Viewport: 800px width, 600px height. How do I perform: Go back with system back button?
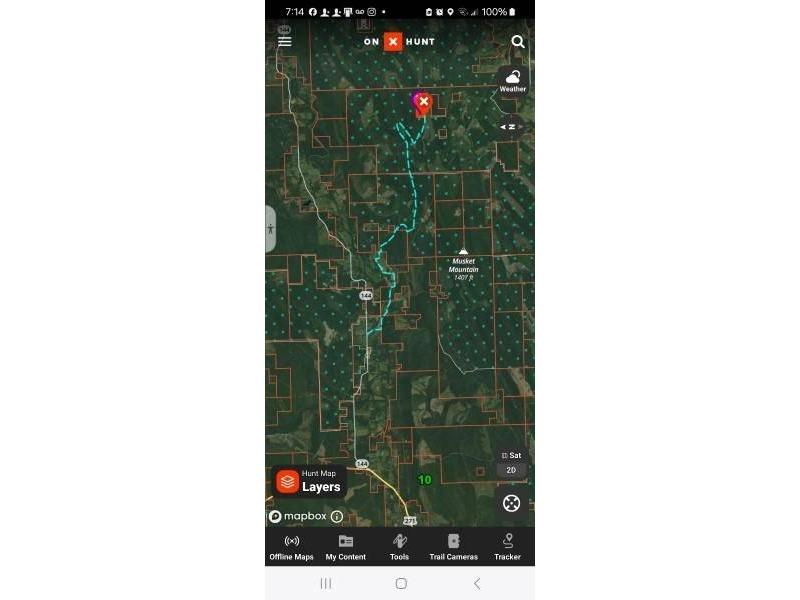476,583
